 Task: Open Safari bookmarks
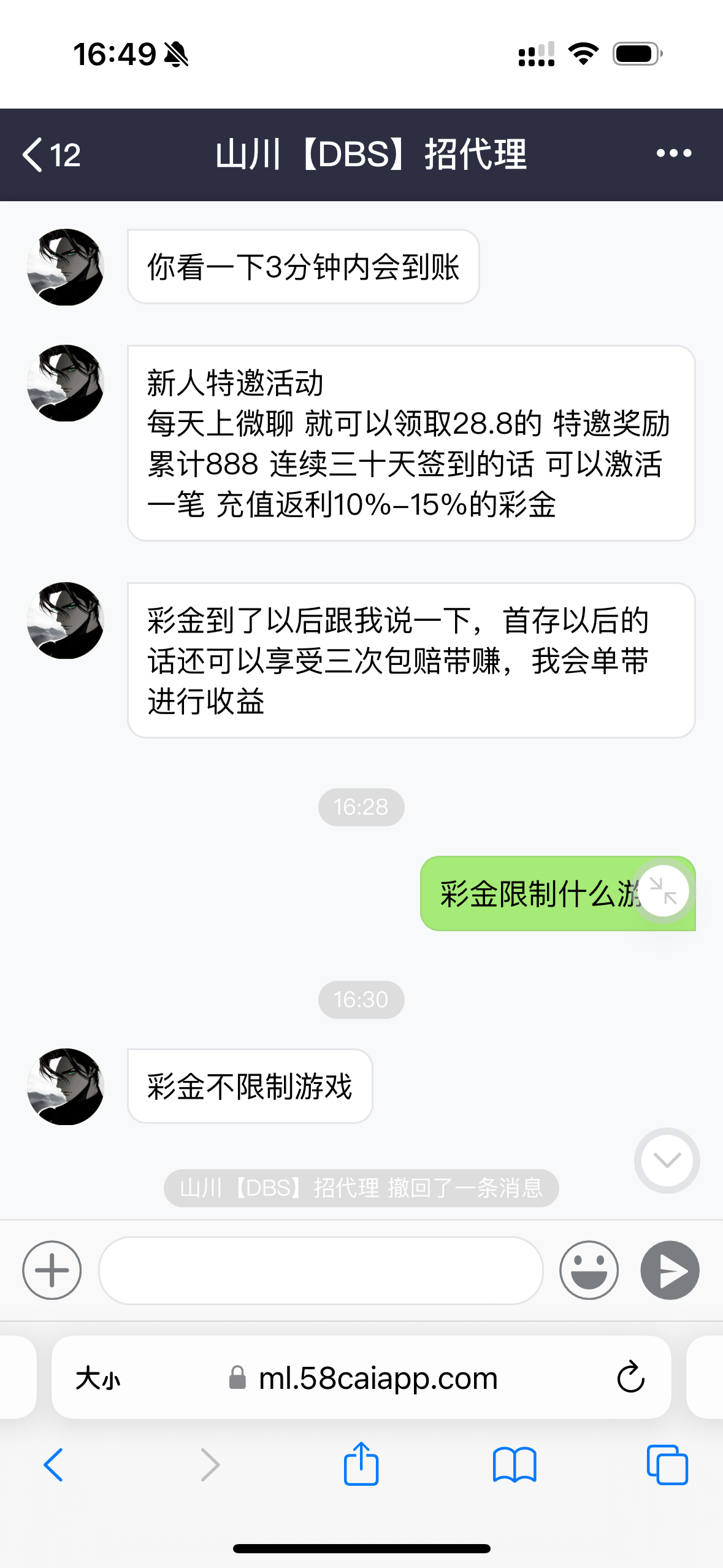click(514, 1465)
